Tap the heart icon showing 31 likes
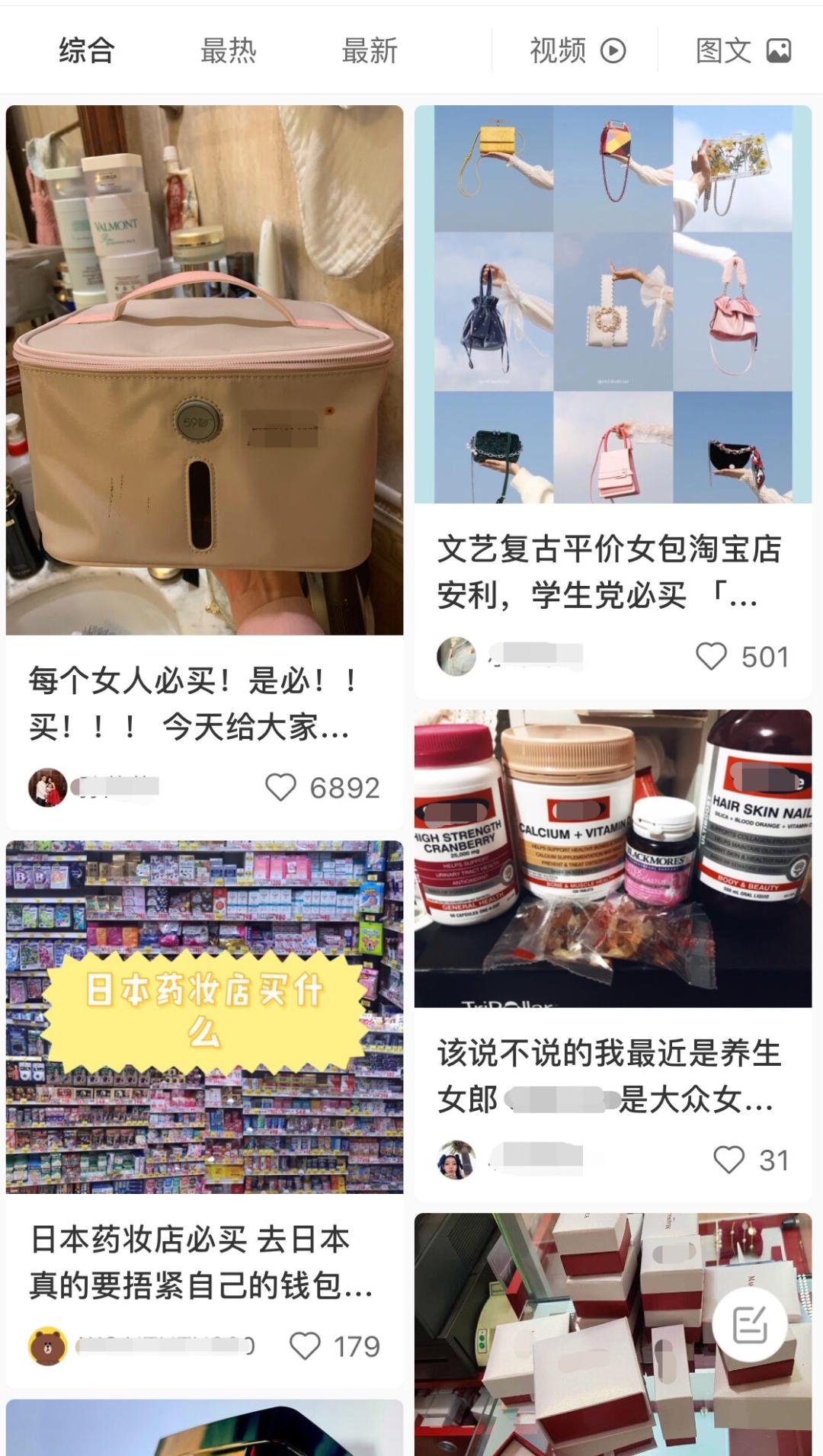The height and width of the screenshot is (1456, 823). (729, 1162)
